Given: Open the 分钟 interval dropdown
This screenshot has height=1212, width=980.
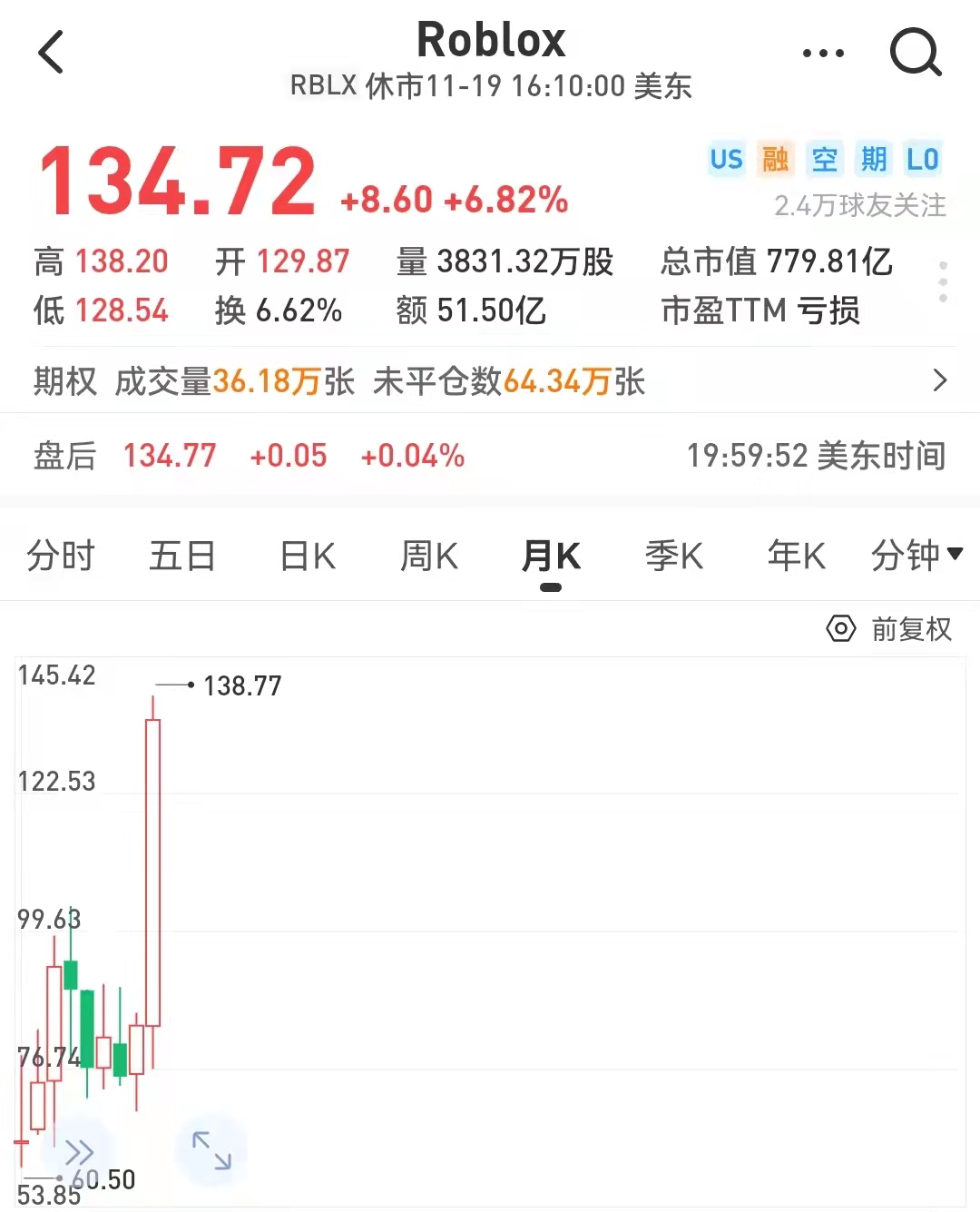Looking at the screenshot, I should tap(916, 556).
